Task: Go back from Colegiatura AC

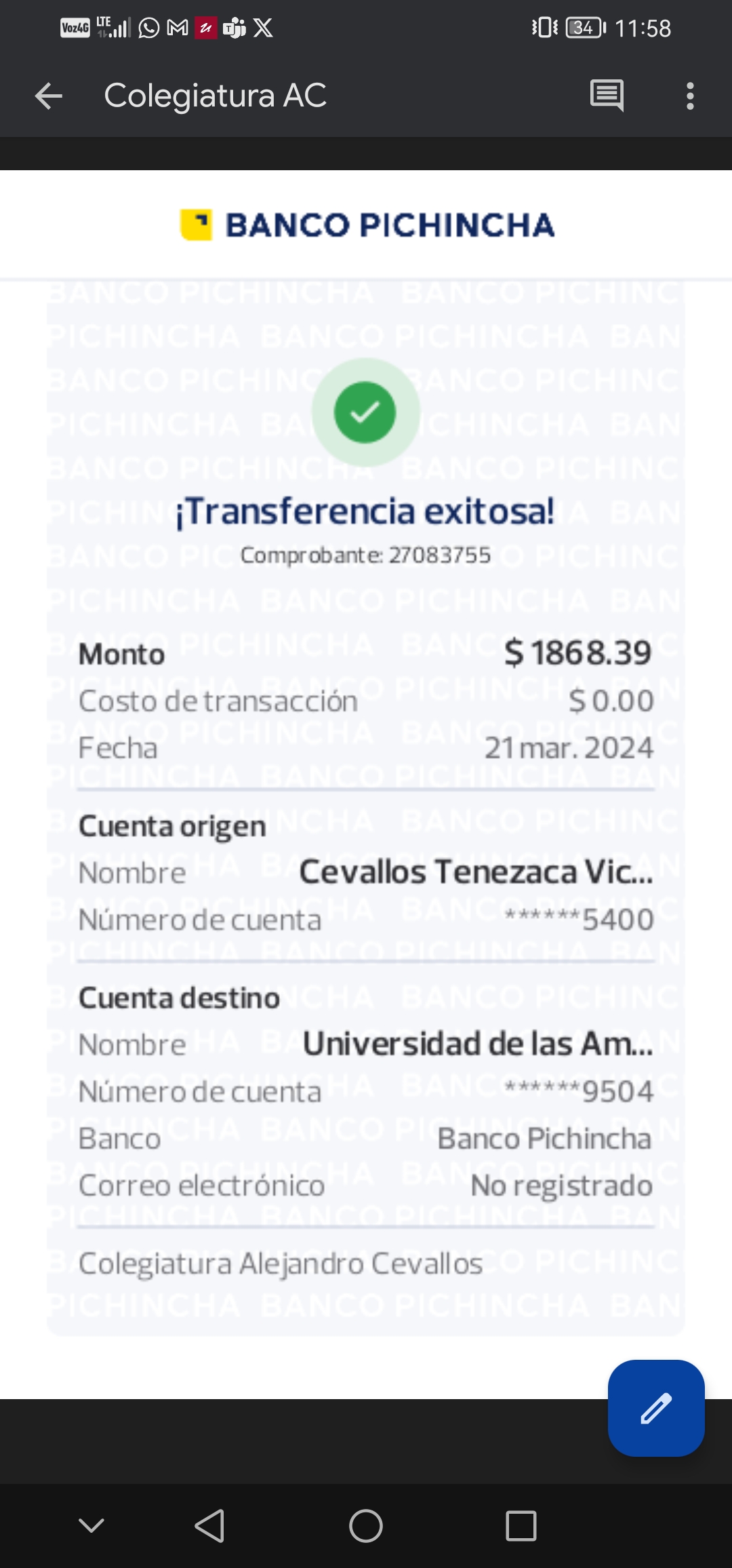Action: tap(49, 96)
